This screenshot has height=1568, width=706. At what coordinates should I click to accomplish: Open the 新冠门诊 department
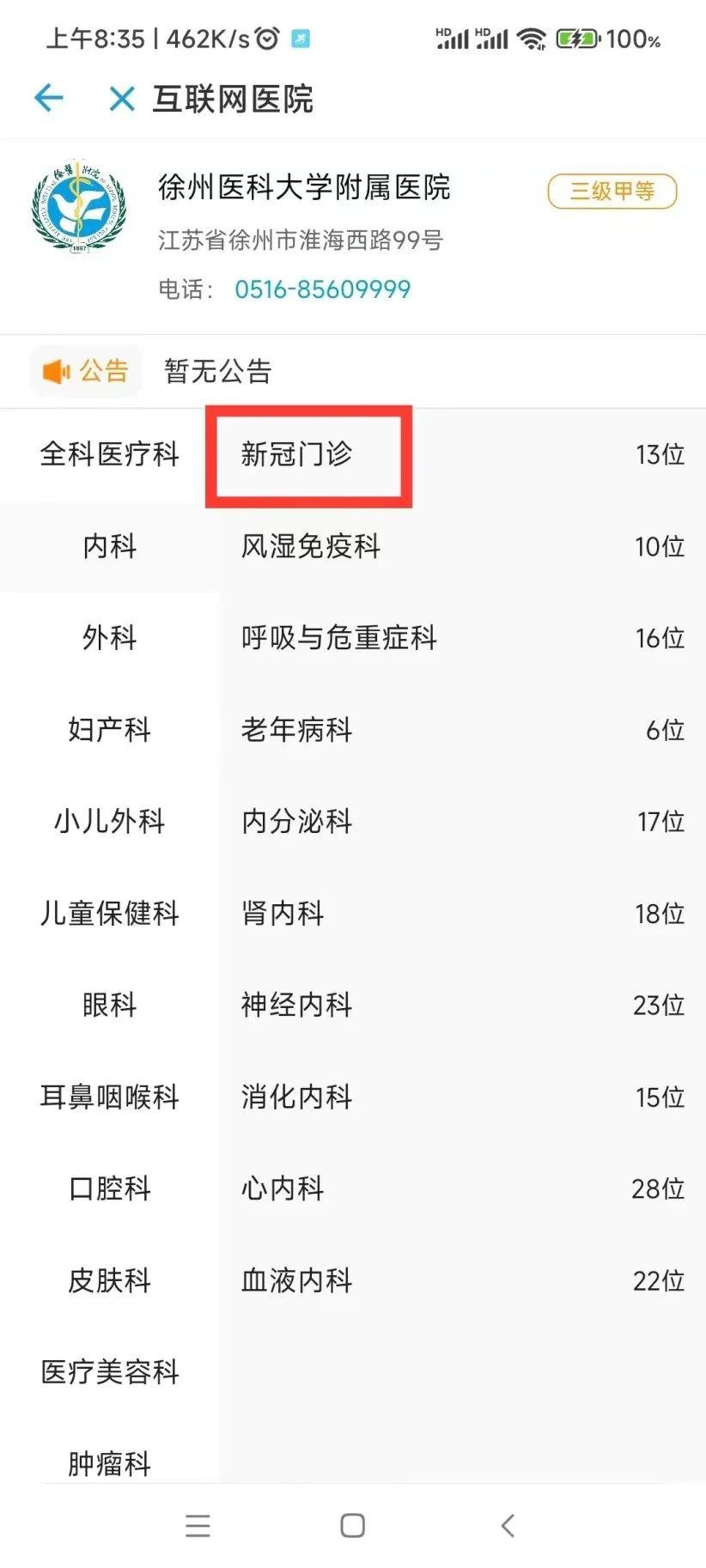tap(463, 453)
